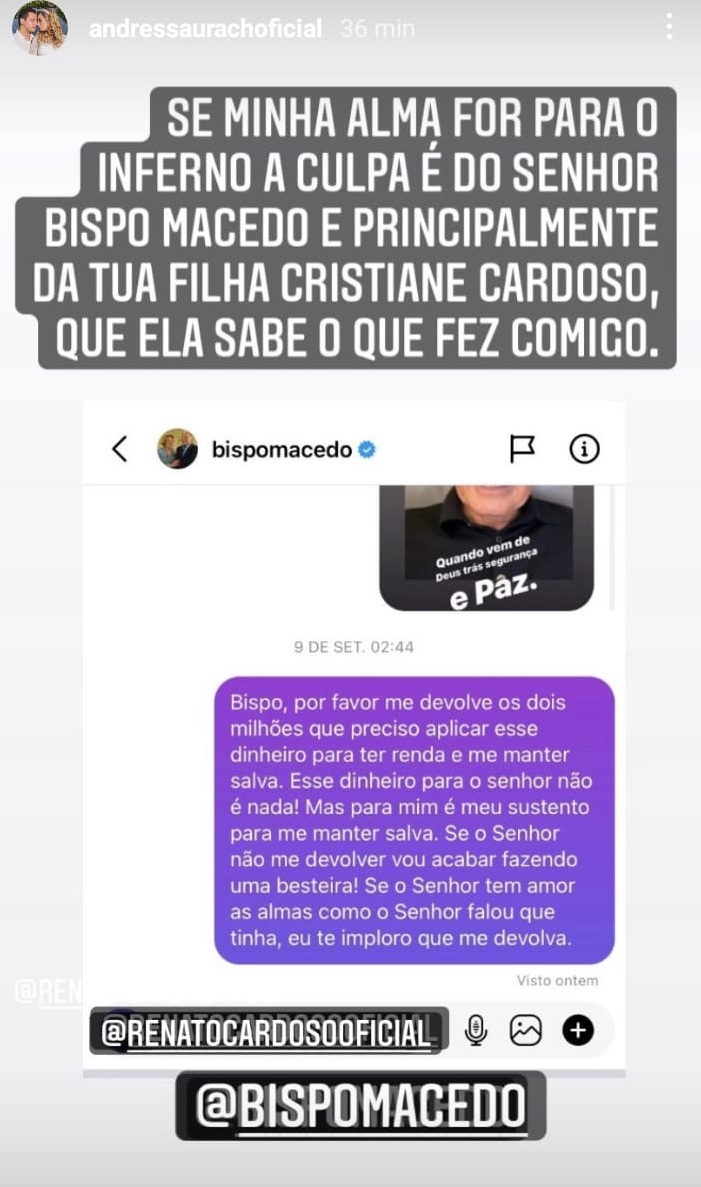
Task: Tap the andressaurachoficial username
Action: (x=205, y=29)
